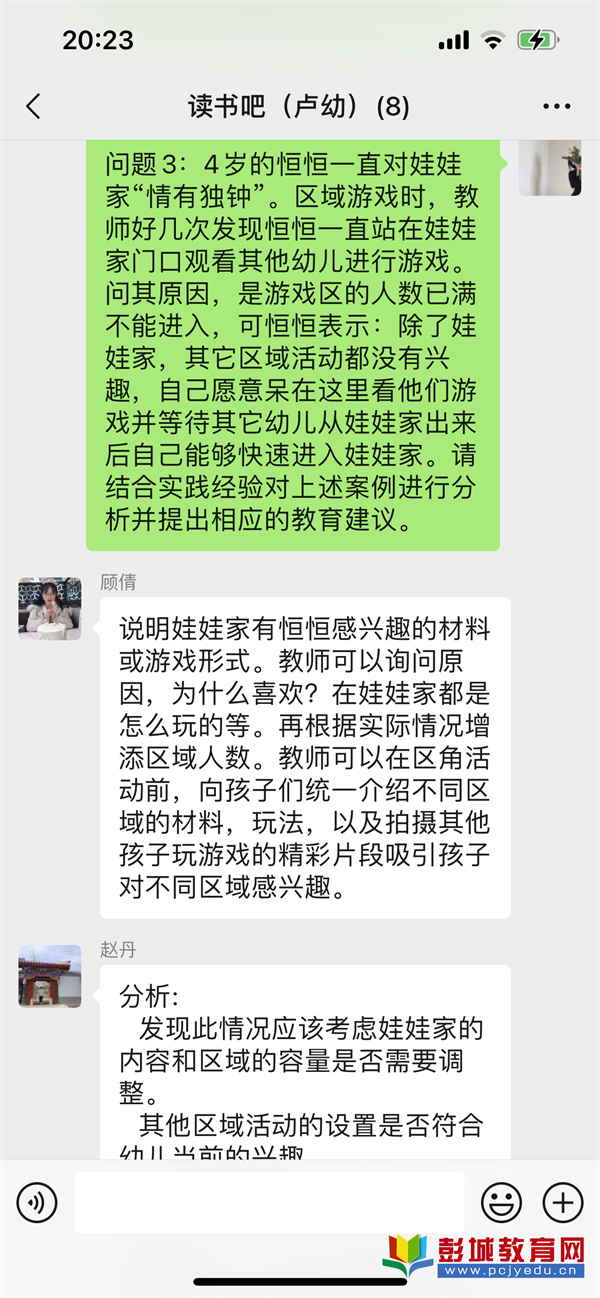View 赵丹's profile avatar
This screenshot has height=1298, width=600.
[50, 976]
